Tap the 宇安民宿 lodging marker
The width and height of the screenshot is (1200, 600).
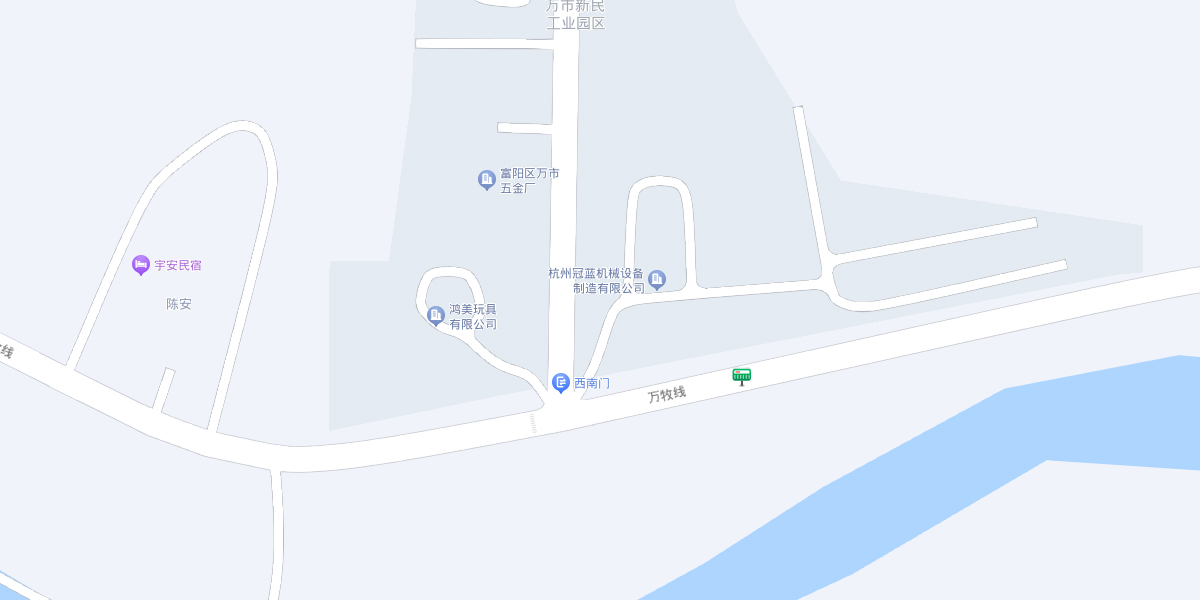pyautogui.click(x=141, y=265)
